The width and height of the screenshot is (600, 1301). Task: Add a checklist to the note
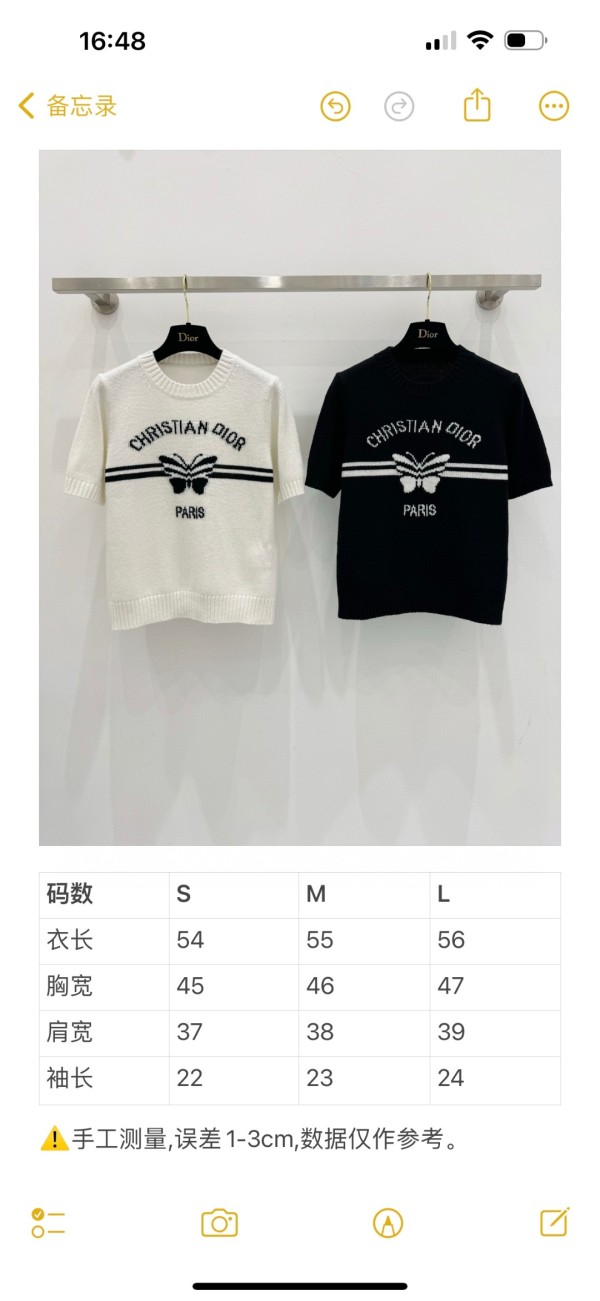[x=48, y=1222]
